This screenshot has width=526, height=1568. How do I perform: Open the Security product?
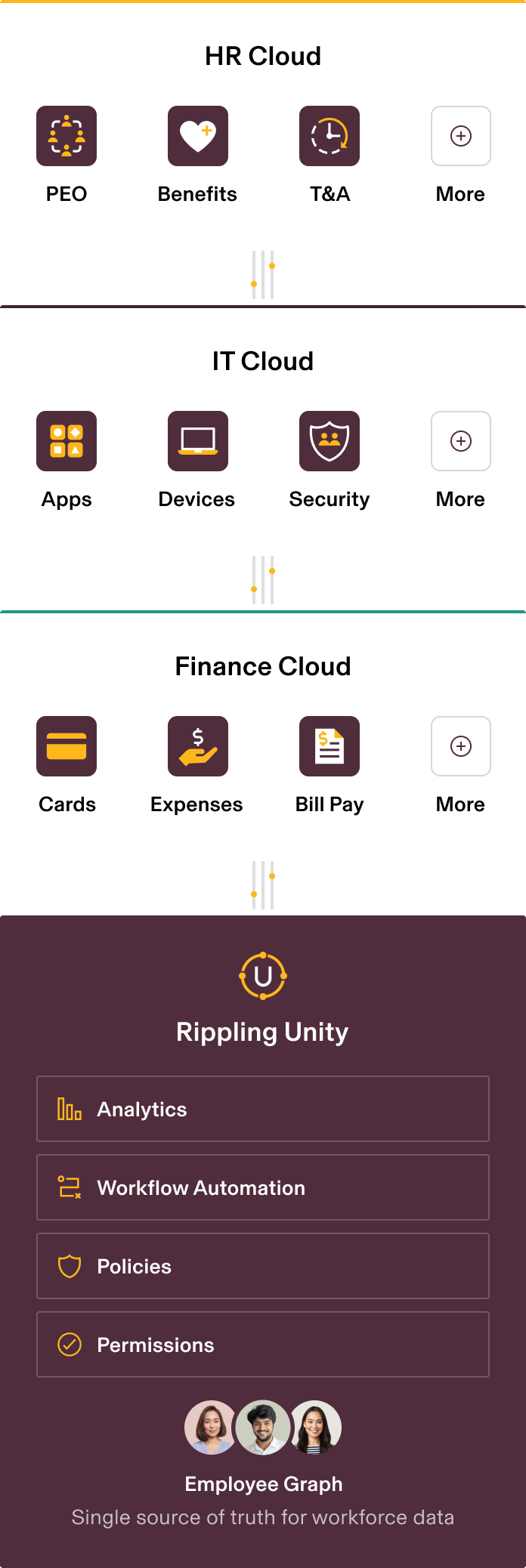[x=330, y=442]
